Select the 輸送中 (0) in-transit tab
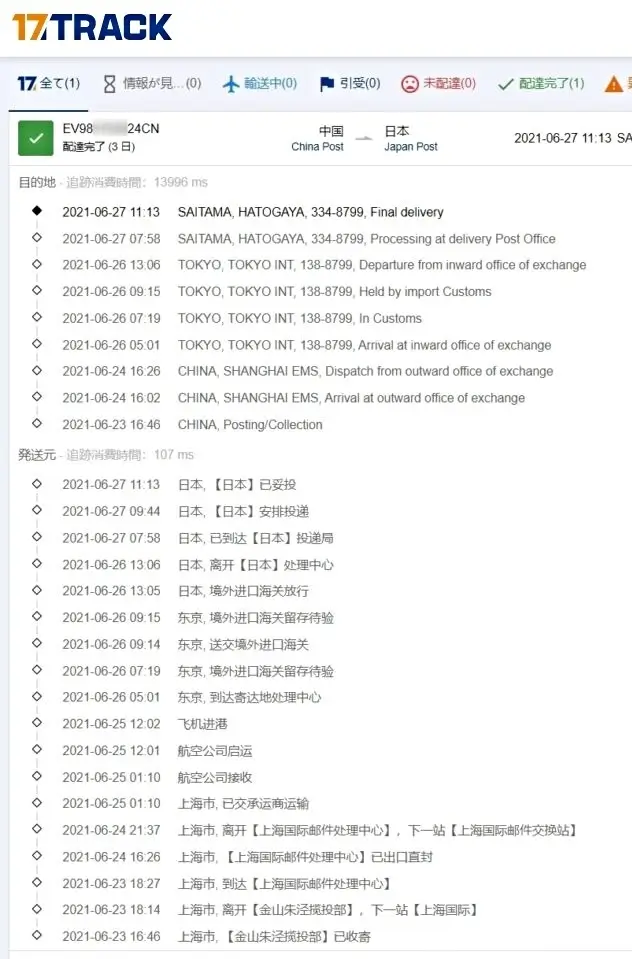 pos(260,84)
